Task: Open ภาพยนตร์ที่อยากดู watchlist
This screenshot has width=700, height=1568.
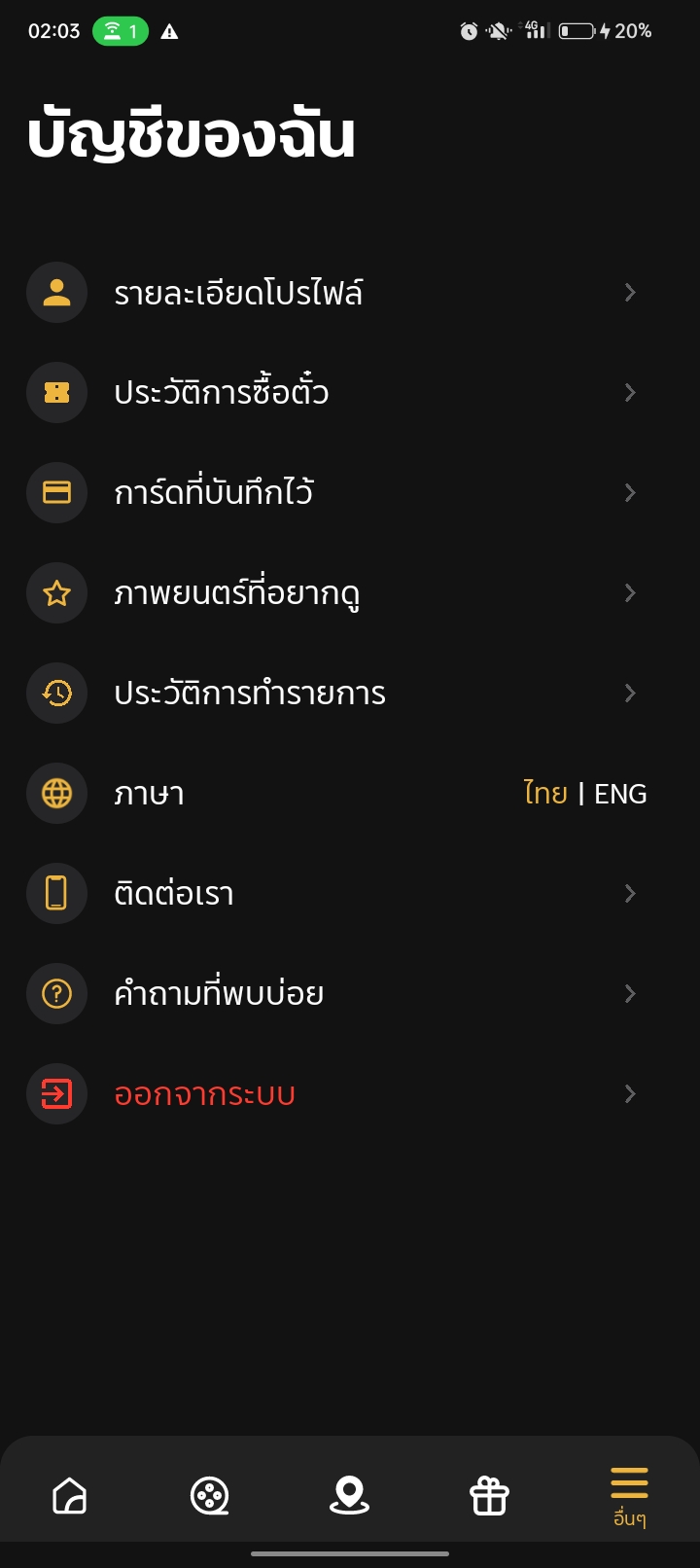Action: pos(335,593)
